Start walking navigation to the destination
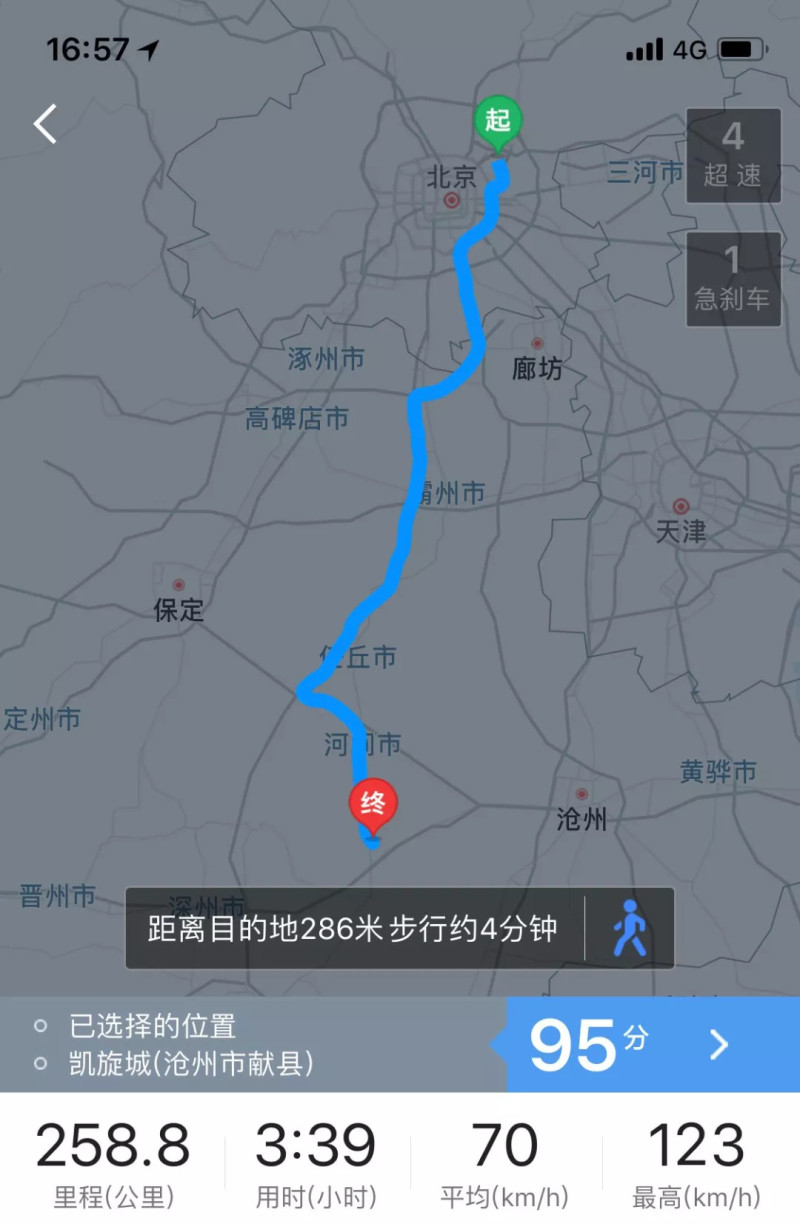Viewport: 800px width, 1224px height. [629, 928]
